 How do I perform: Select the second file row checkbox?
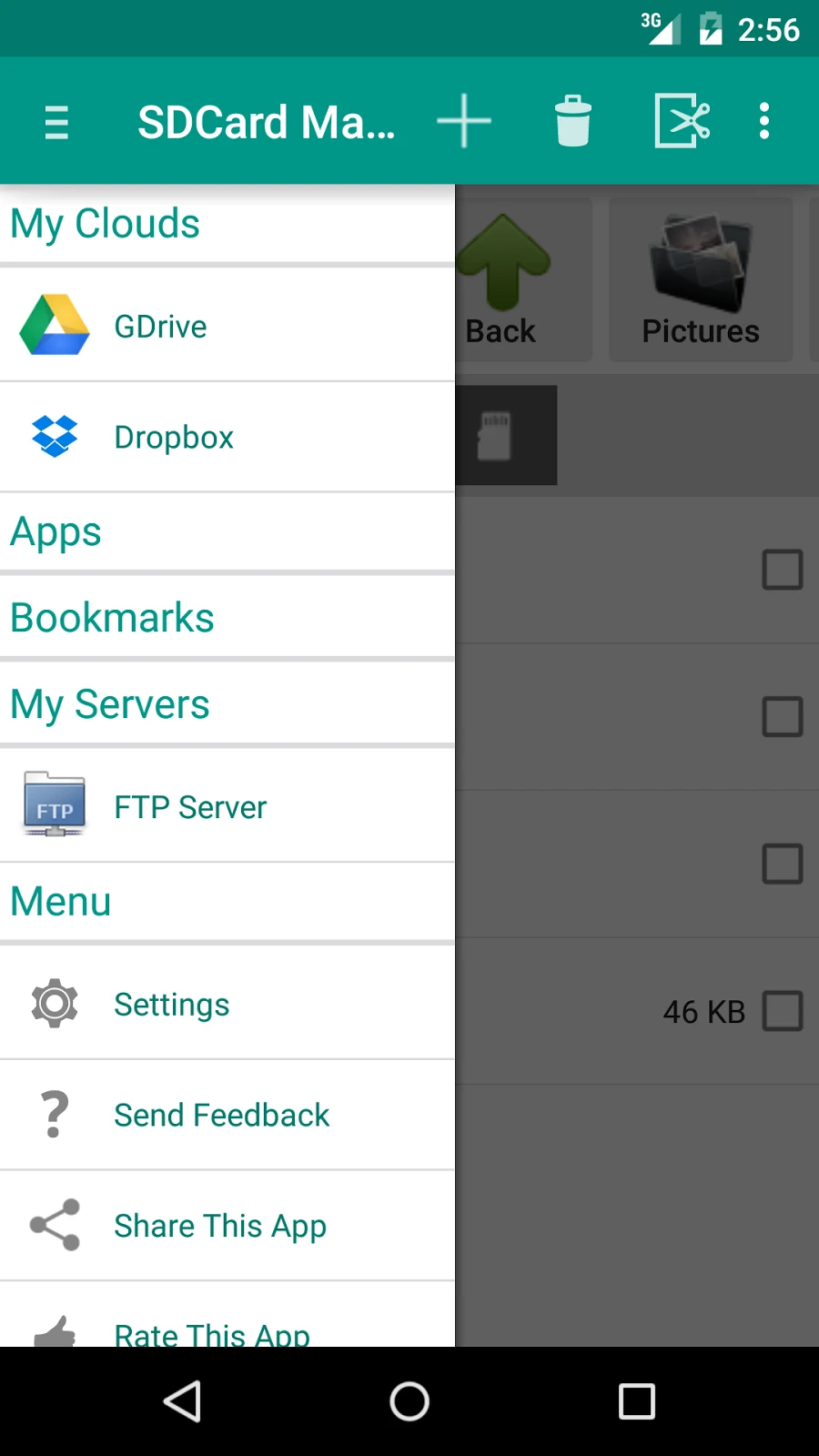pyautogui.click(x=782, y=717)
